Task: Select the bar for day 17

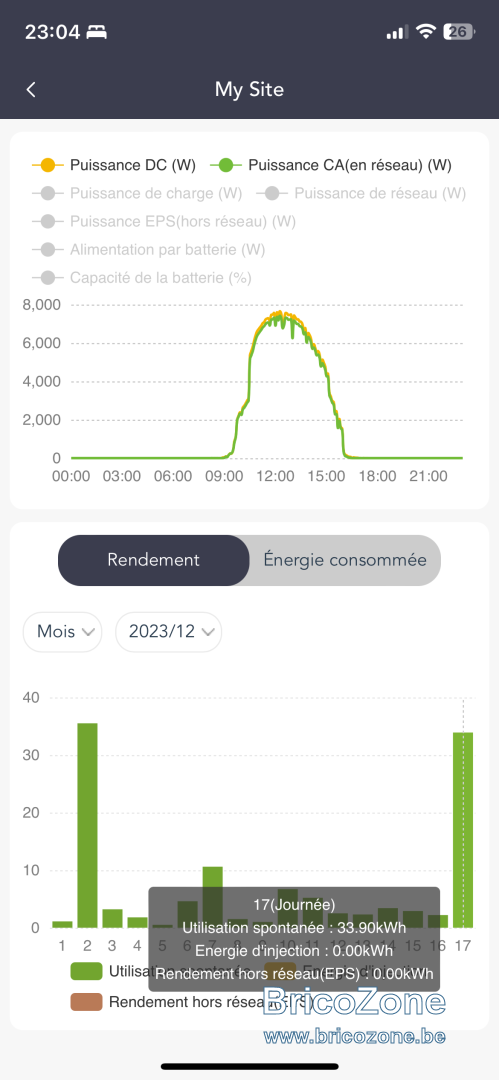Action: coord(463,830)
